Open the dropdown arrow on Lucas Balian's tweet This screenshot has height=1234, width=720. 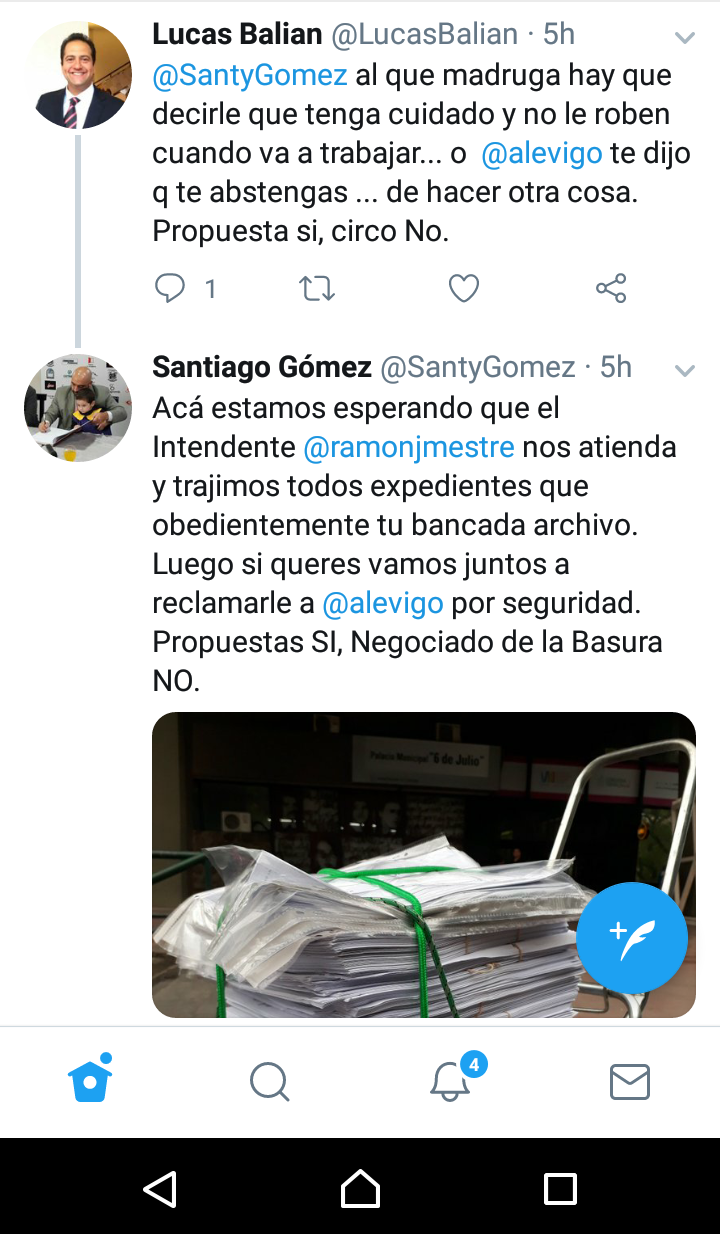click(x=685, y=38)
